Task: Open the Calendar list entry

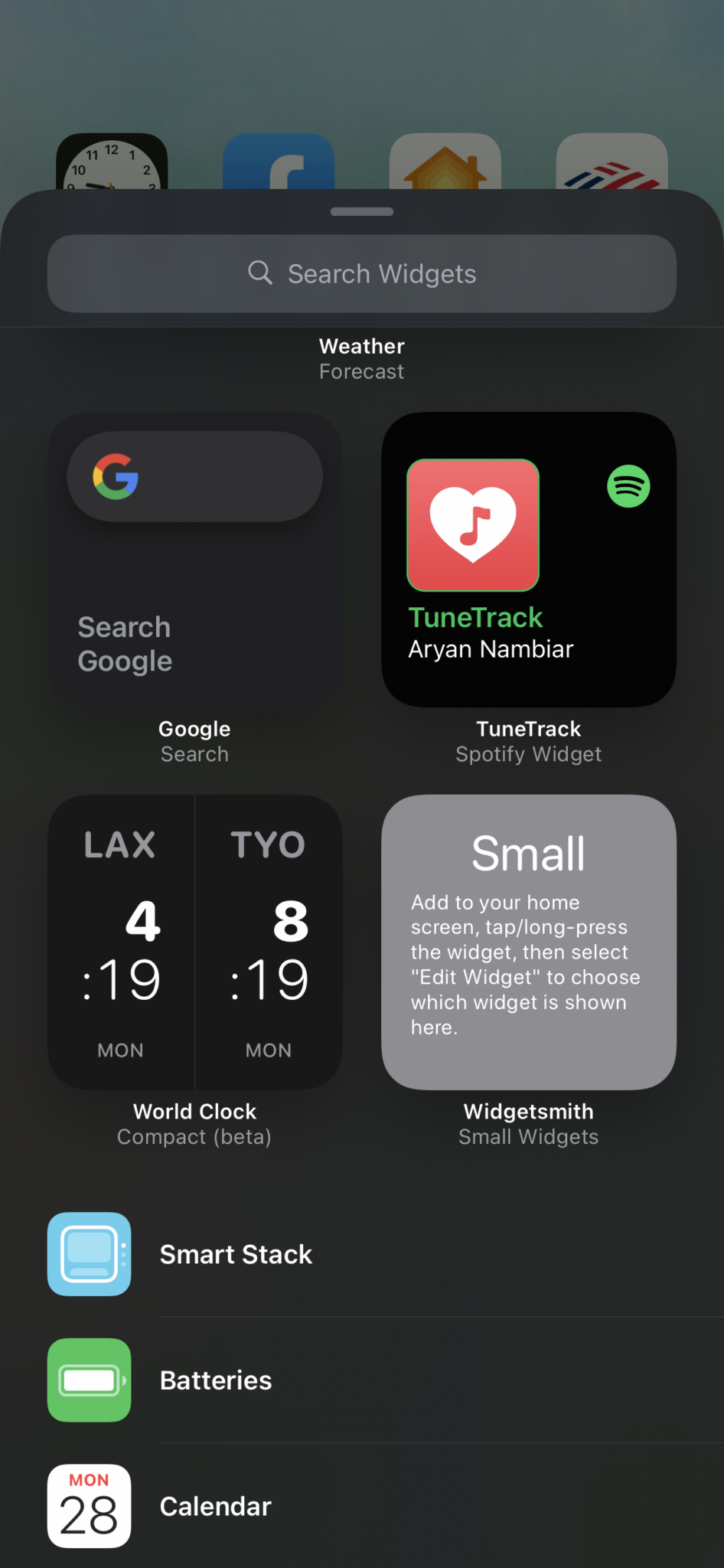Action: (215, 1506)
